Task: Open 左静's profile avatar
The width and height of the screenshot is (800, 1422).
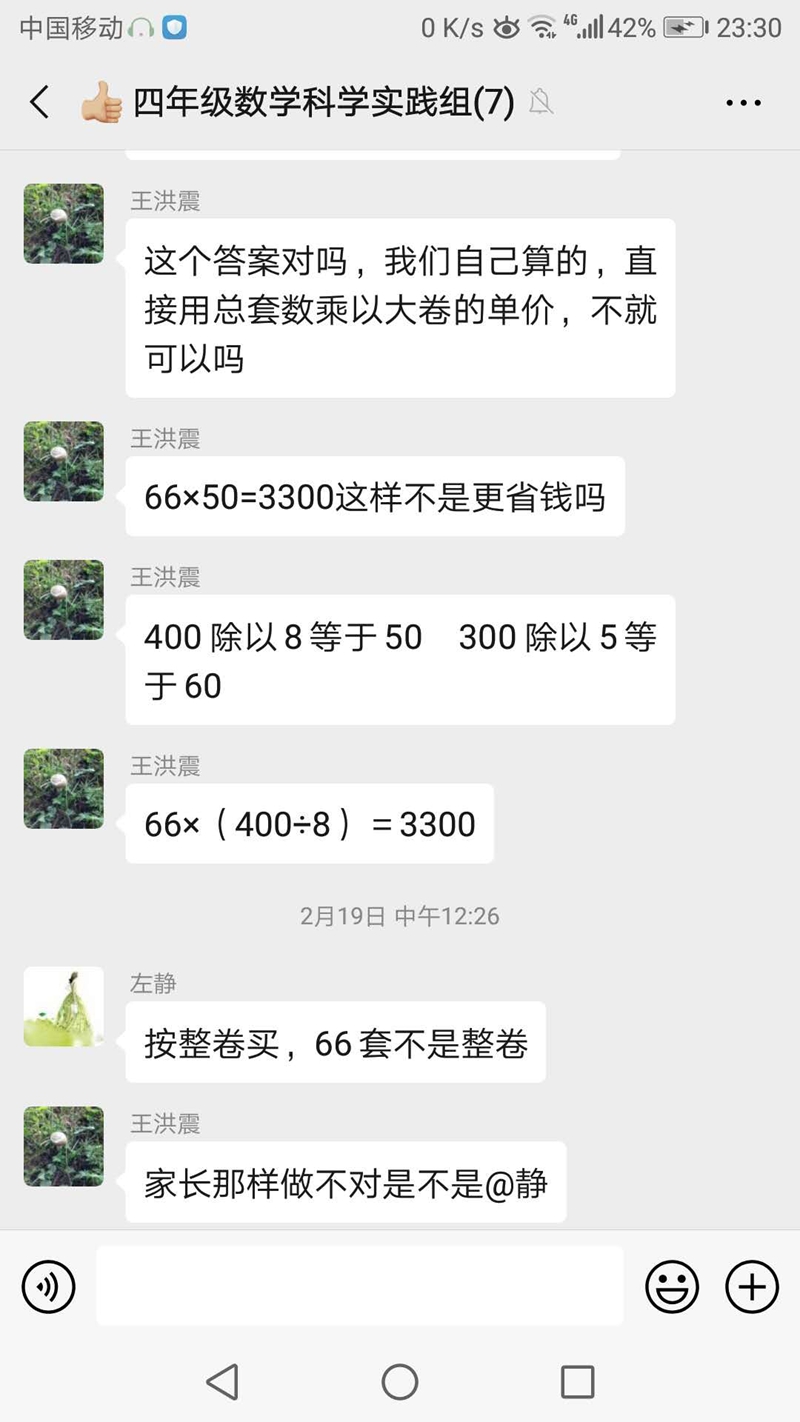Action: [x=64, y=1006]
